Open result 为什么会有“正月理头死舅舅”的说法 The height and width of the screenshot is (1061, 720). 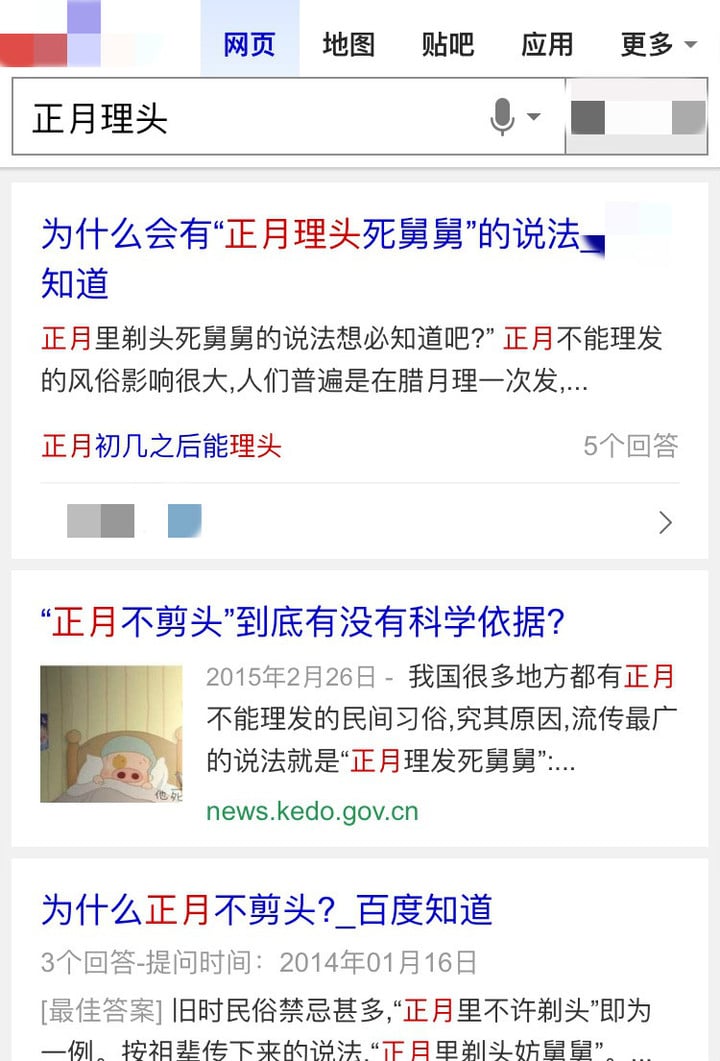coord(310,235)
